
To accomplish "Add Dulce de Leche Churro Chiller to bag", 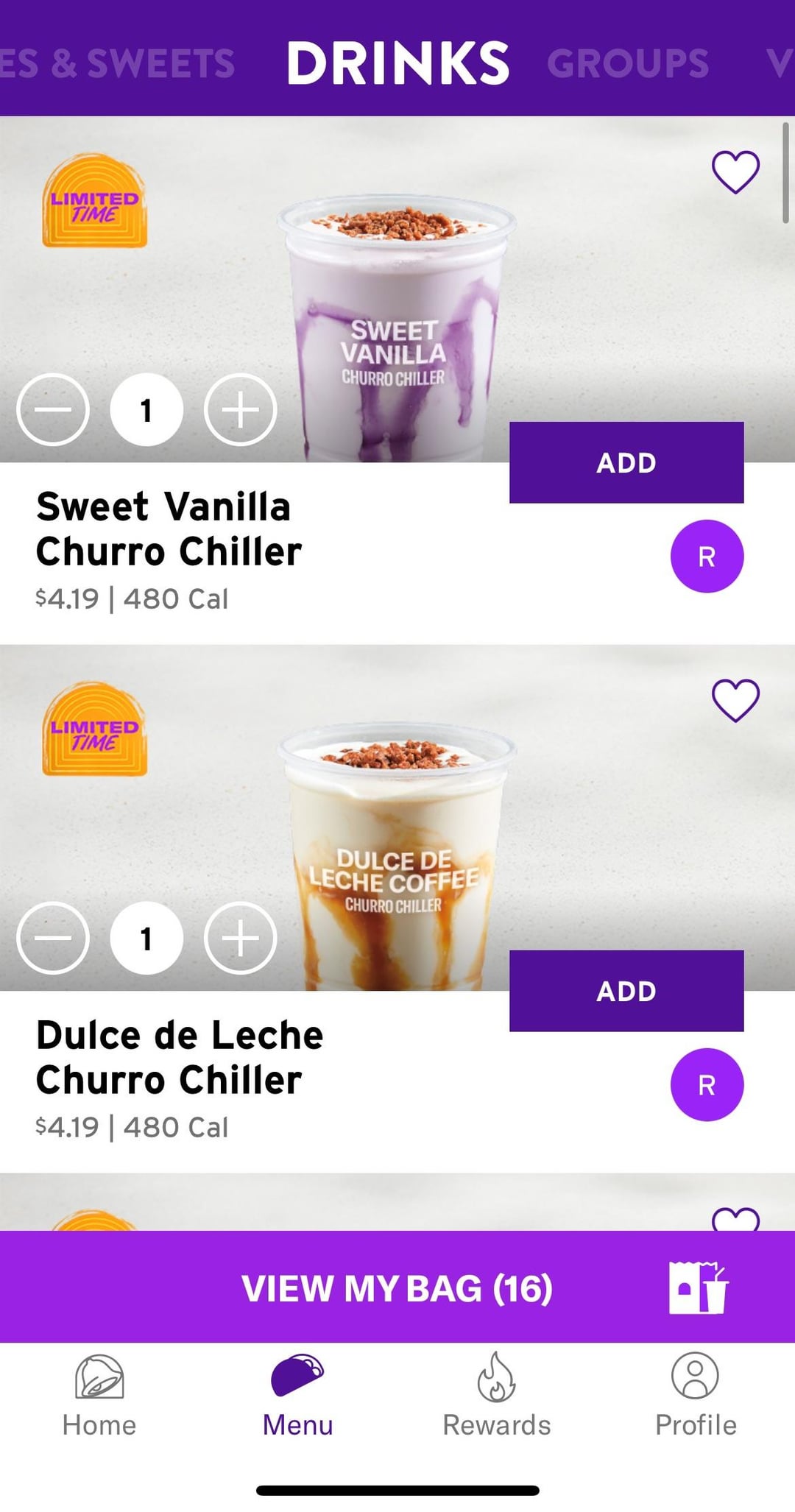I will 626,991.
